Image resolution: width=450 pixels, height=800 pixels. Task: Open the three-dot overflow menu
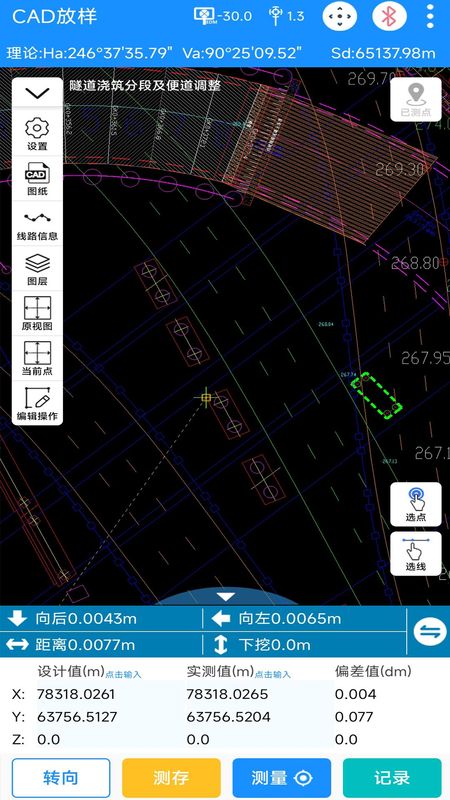click(430, 16)
